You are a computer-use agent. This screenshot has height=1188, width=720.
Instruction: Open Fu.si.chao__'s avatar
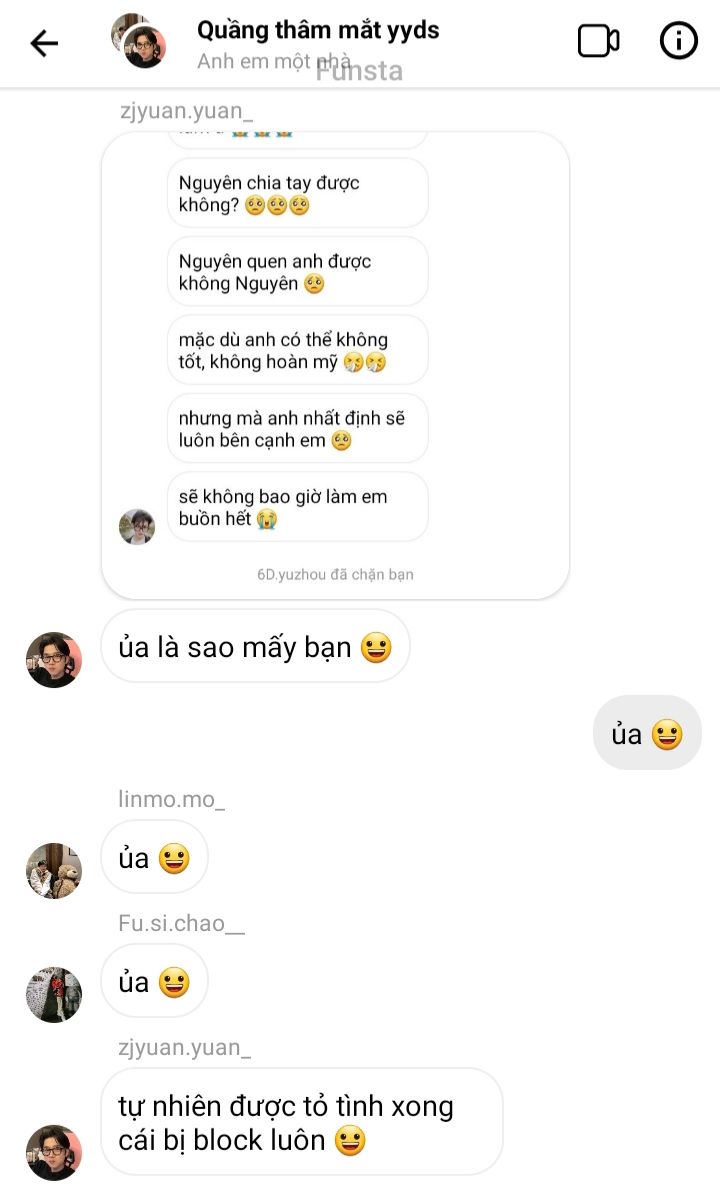[x=54, y=994]
